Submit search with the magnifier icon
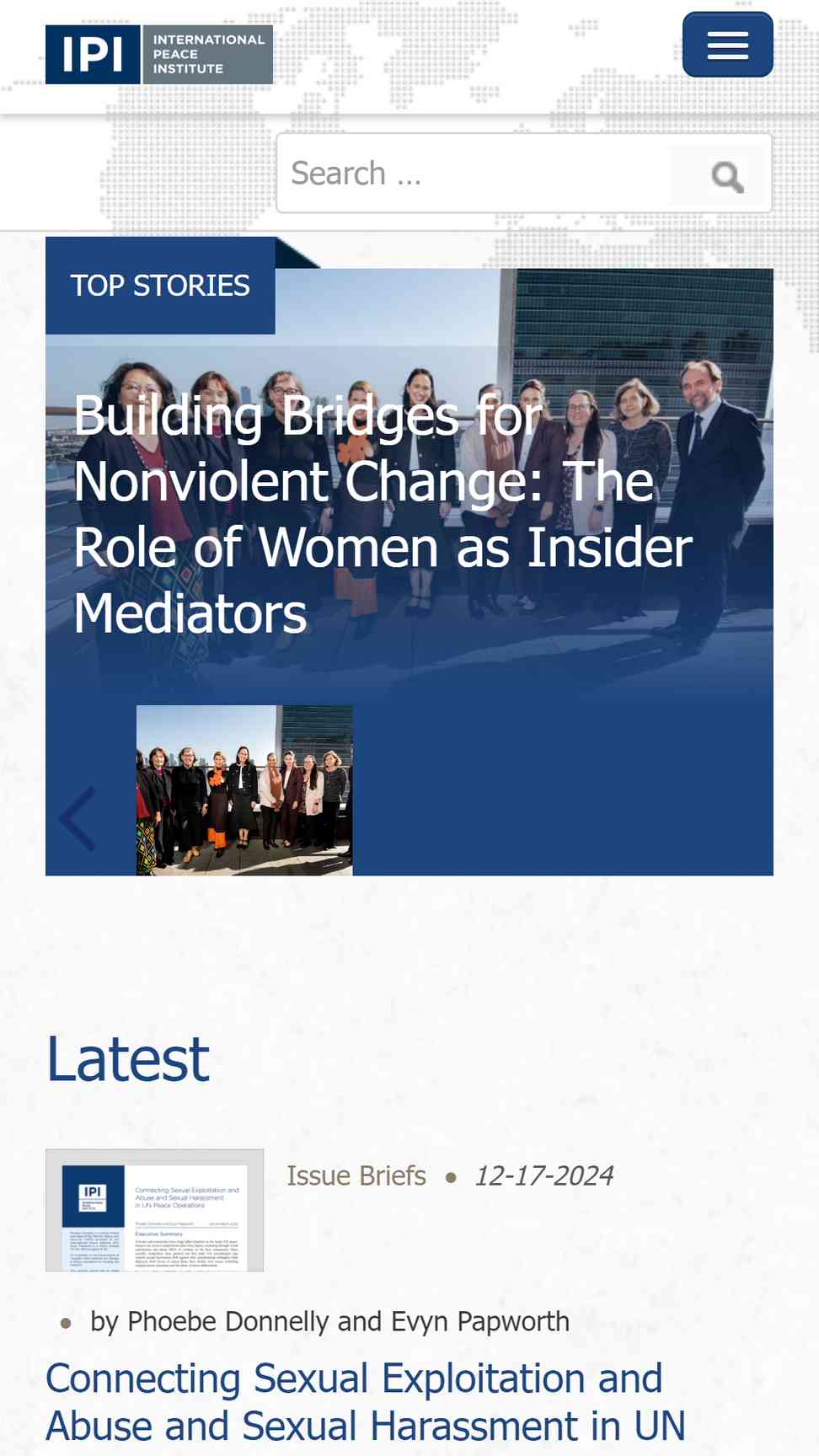 726,176
